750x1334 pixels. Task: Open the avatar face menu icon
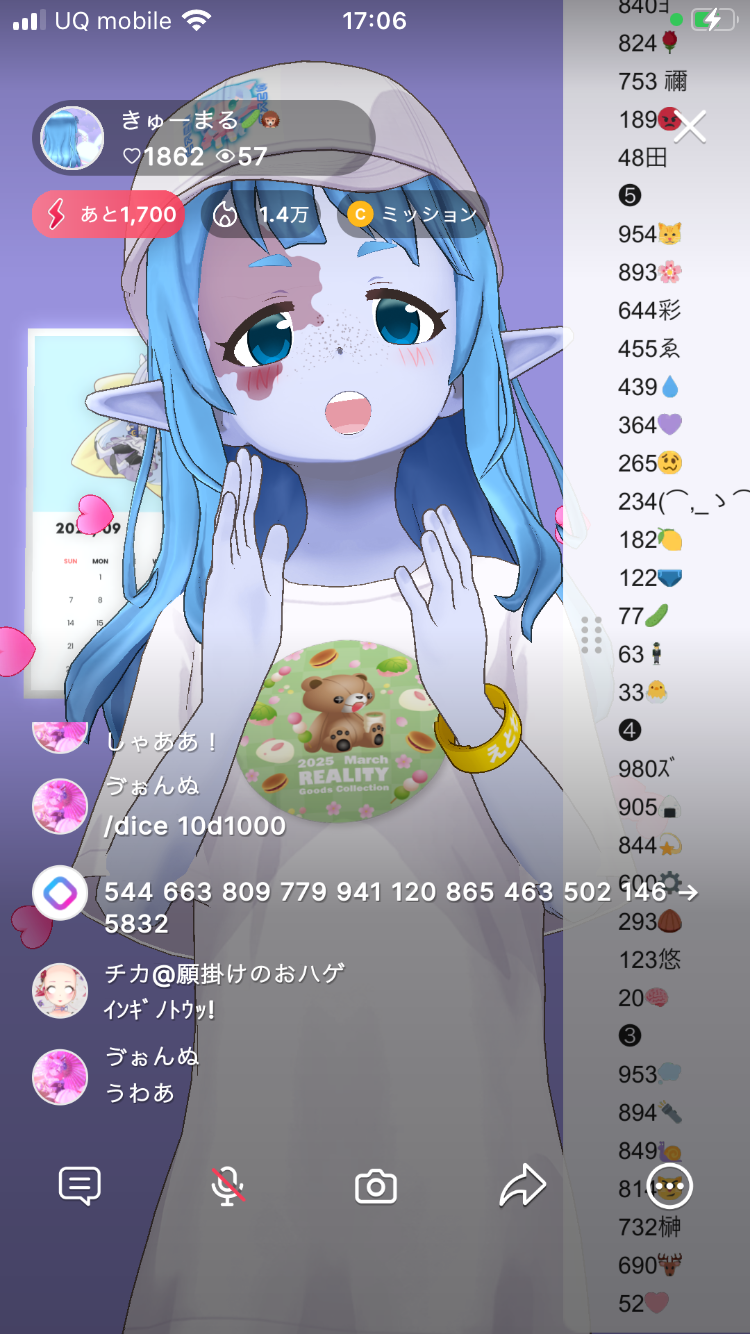[x=669, y=1187]
